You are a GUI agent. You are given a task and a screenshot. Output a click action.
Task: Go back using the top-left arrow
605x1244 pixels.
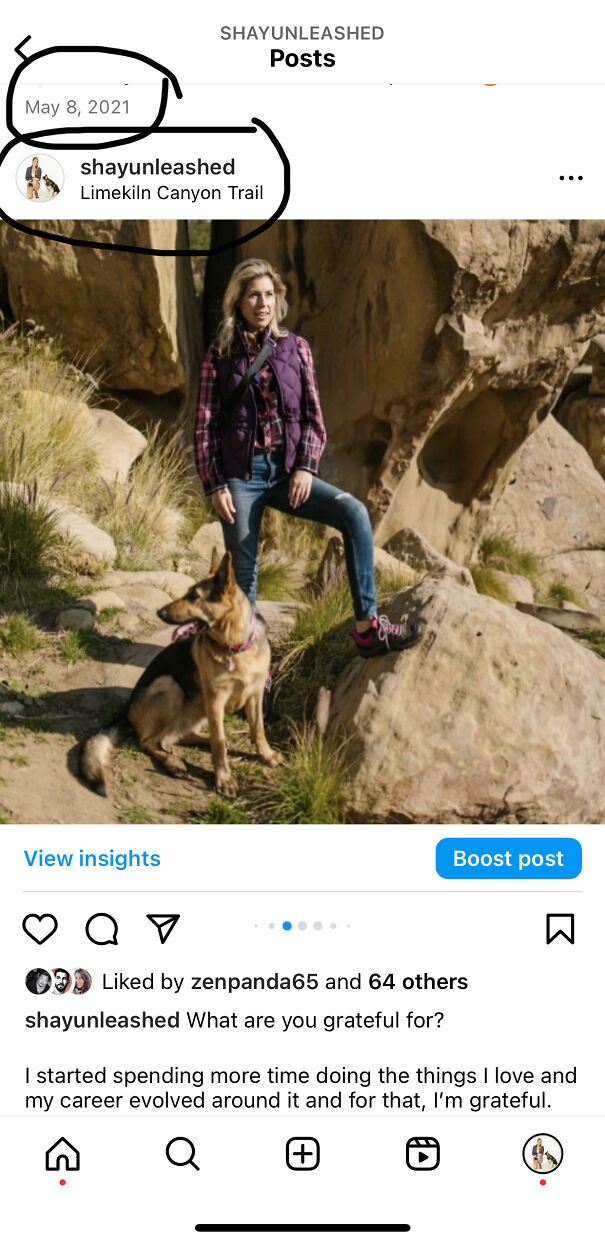[x=23, y=46]
